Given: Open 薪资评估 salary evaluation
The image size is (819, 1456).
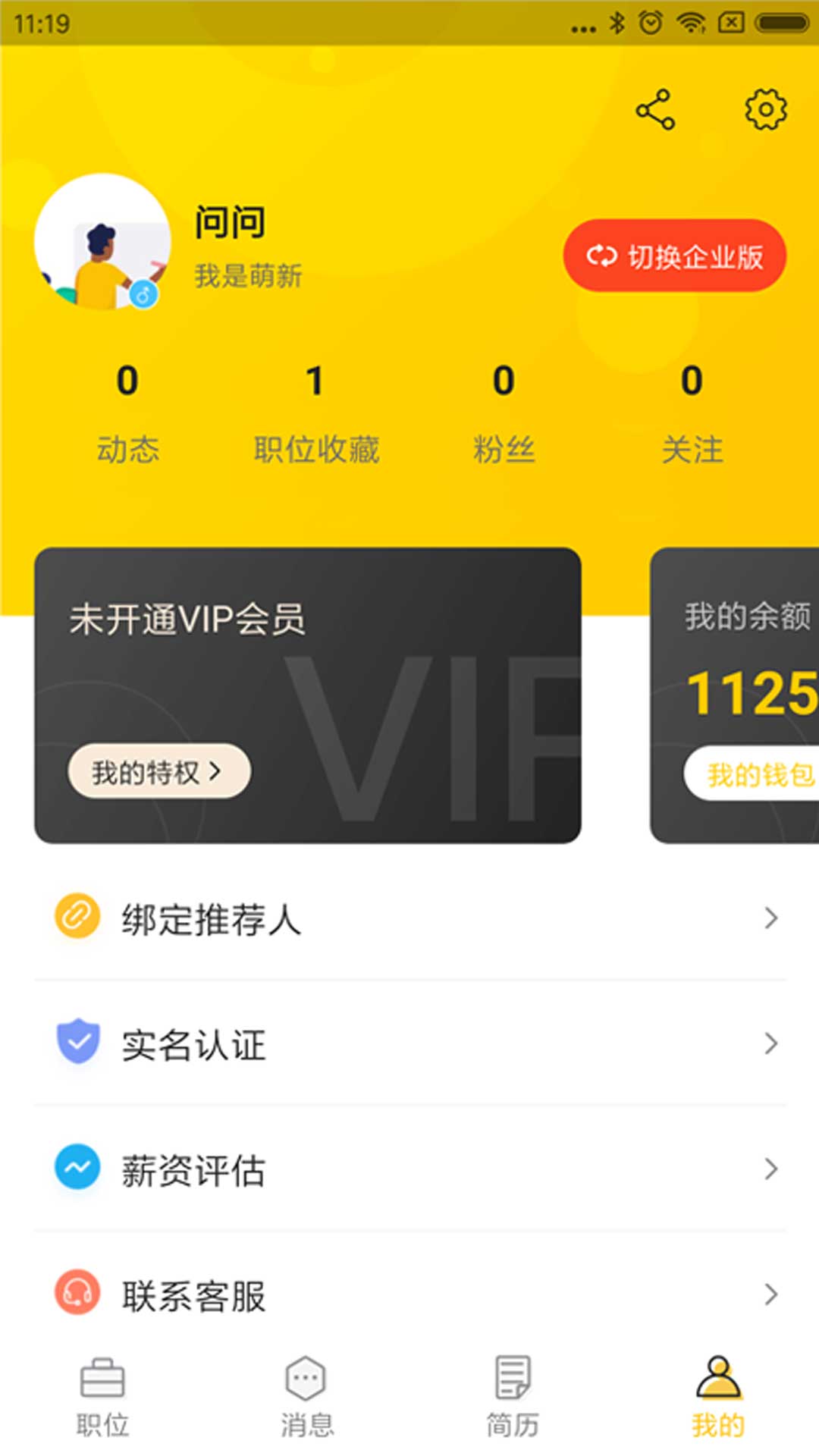Looking at the screenshot, I should [x=409, y=1169].
